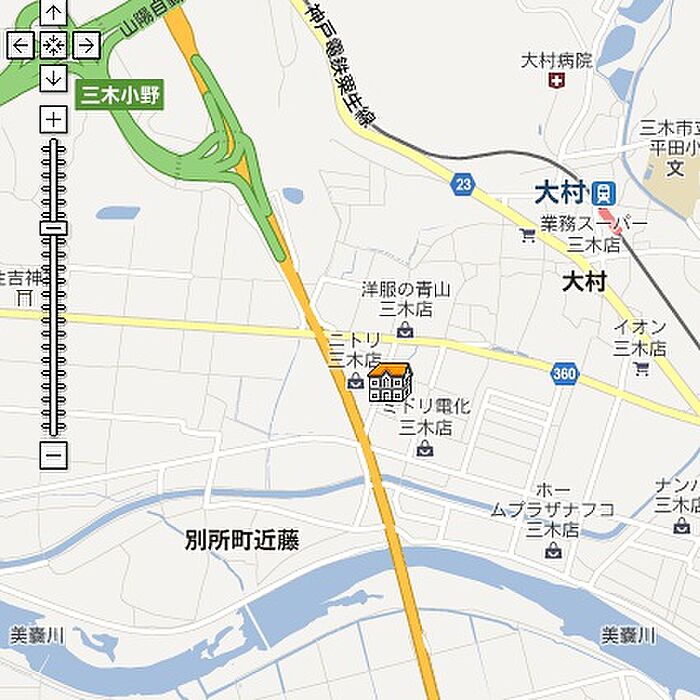Select the 業務スーパー三木店 cart icon
Screen dimensions: 700x700
click(x=528, y=235)
